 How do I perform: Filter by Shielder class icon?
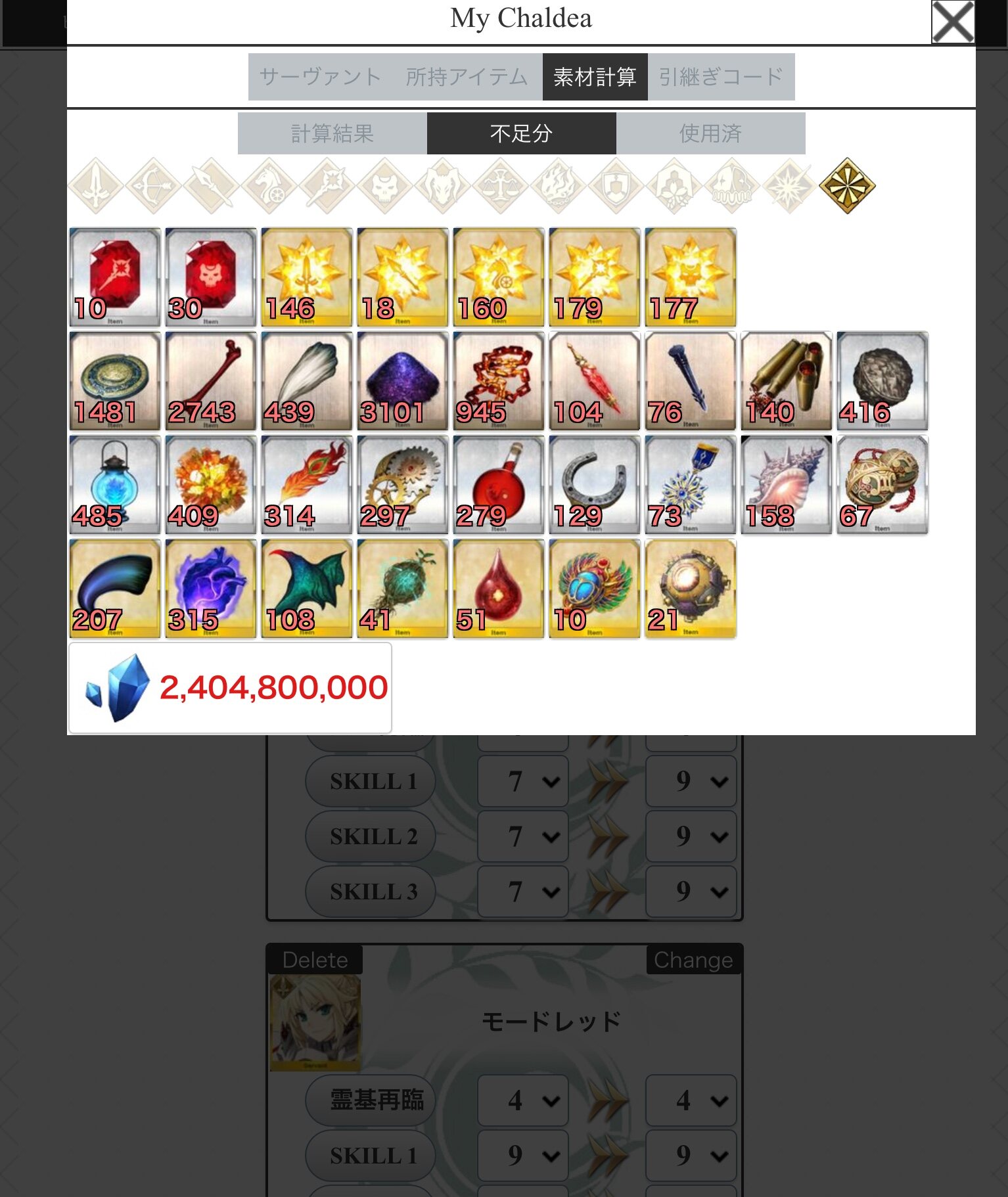(x=616, y=186)
